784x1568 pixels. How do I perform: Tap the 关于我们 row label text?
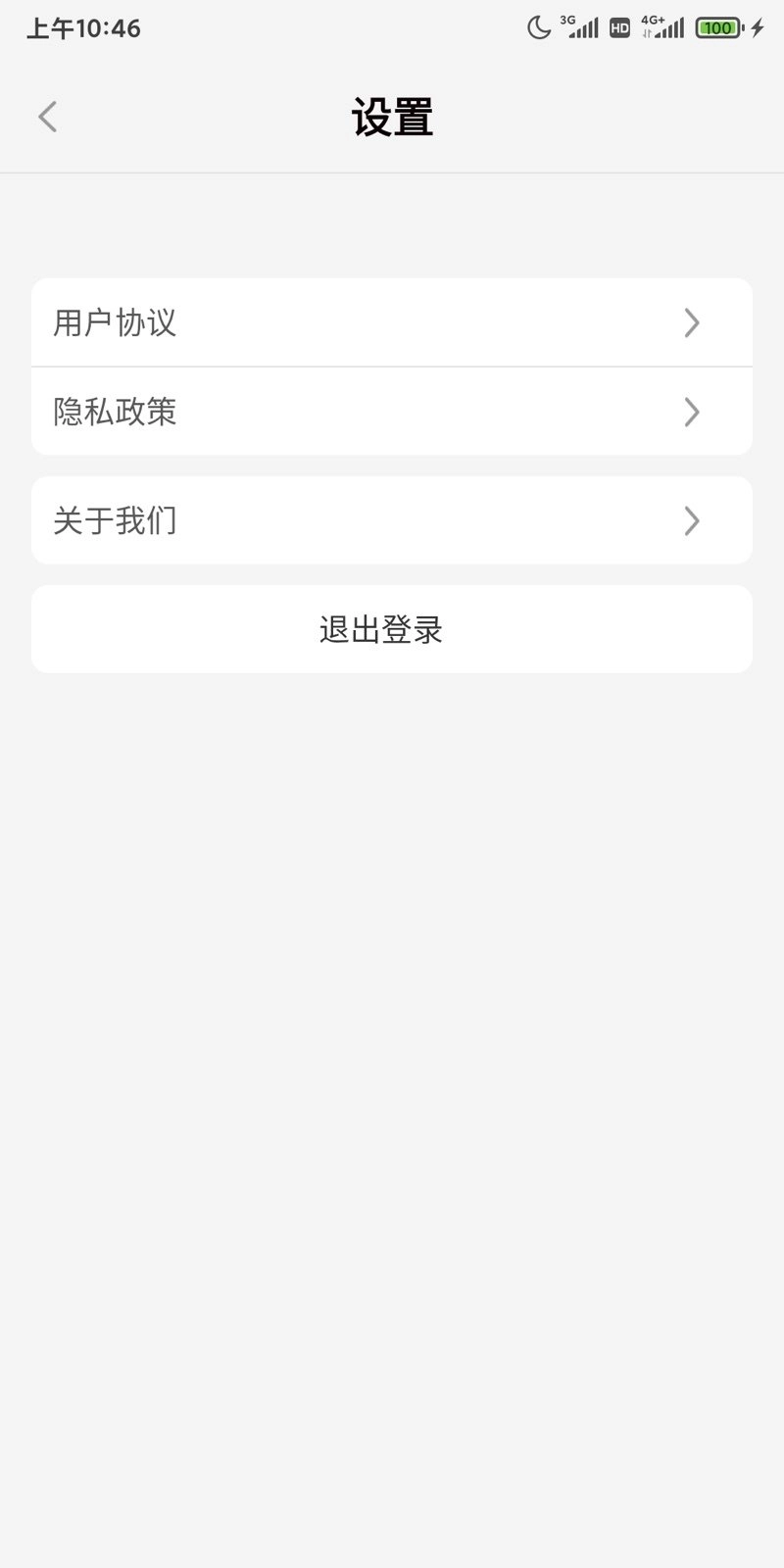pyautogui.click(x=115, y=520)
